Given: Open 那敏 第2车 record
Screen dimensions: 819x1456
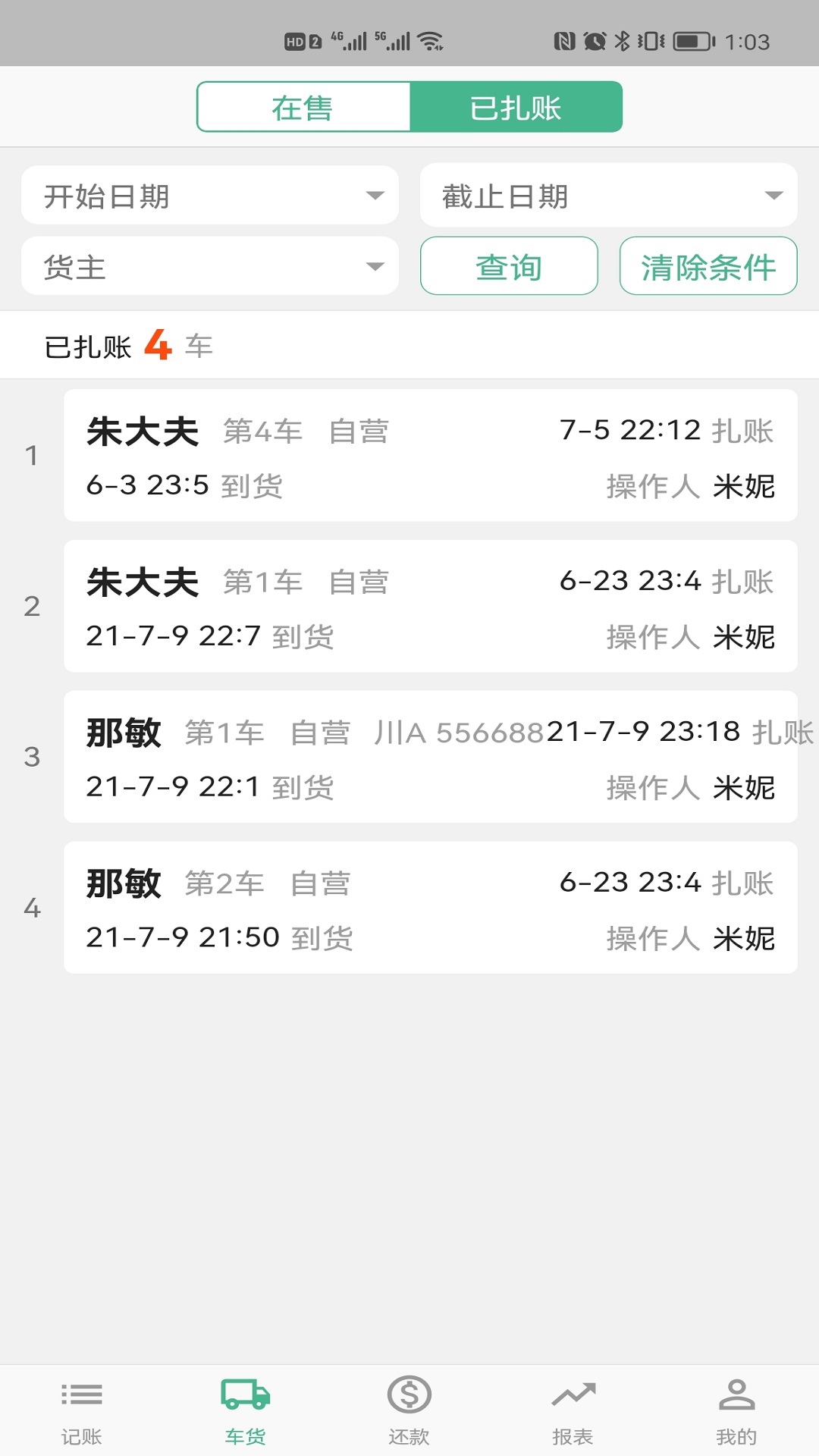Looking at the screenshot, I should pyautogui.click(x=431, y=908).
